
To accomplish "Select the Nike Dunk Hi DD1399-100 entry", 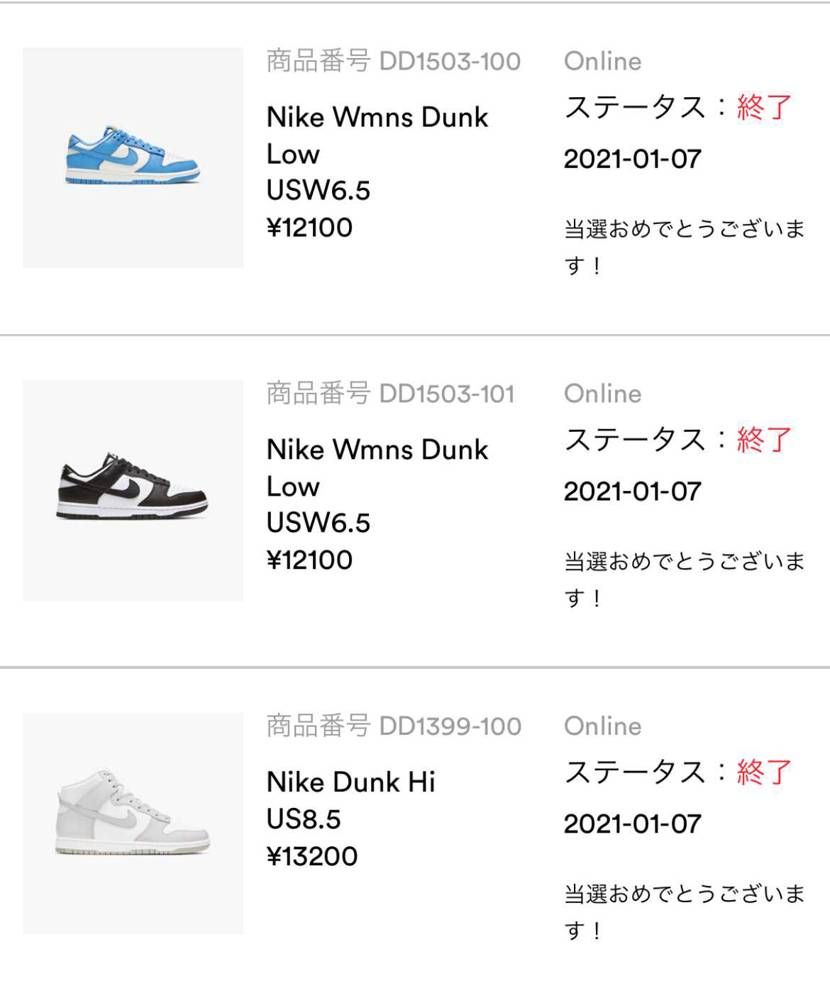I will tap(350, 781).
